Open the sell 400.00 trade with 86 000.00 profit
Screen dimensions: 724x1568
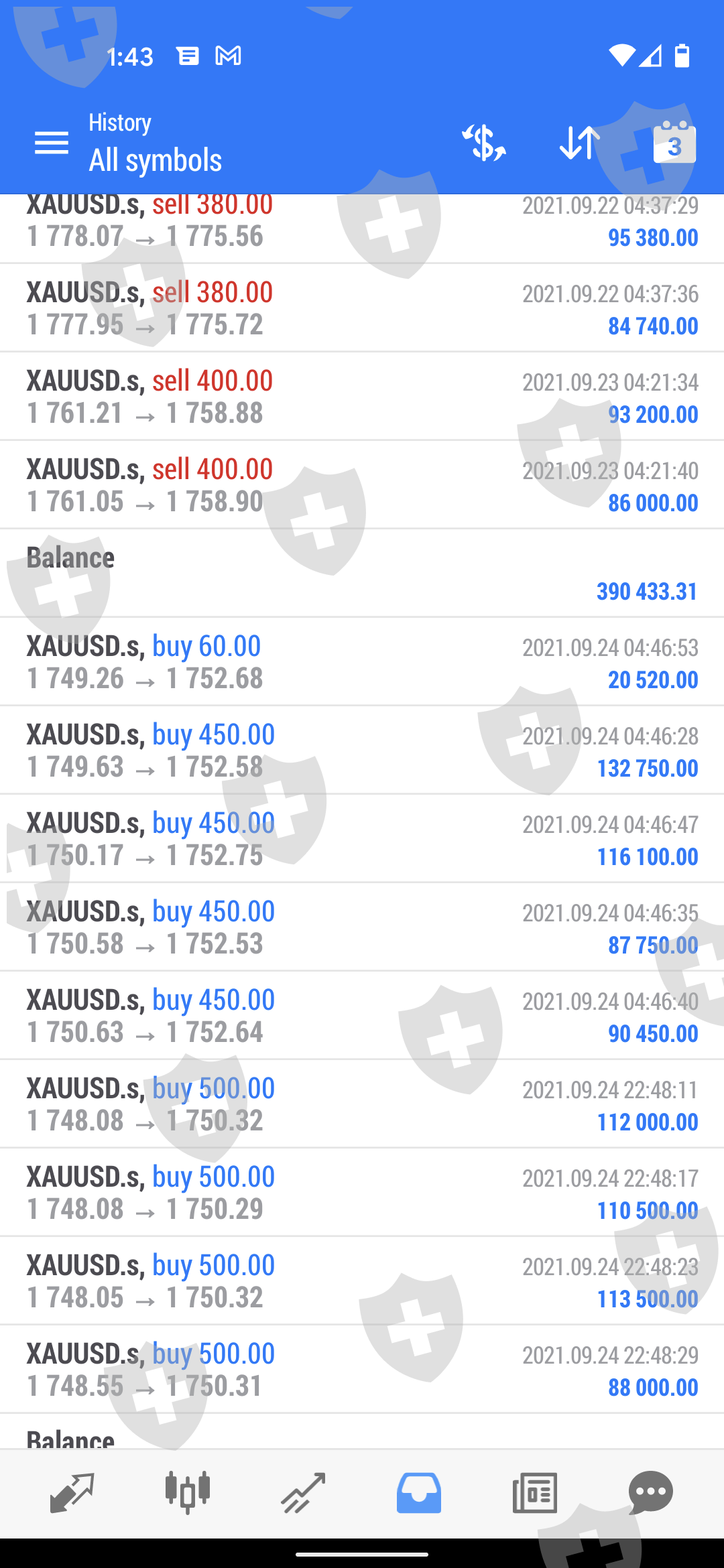(x=362, y=485)
